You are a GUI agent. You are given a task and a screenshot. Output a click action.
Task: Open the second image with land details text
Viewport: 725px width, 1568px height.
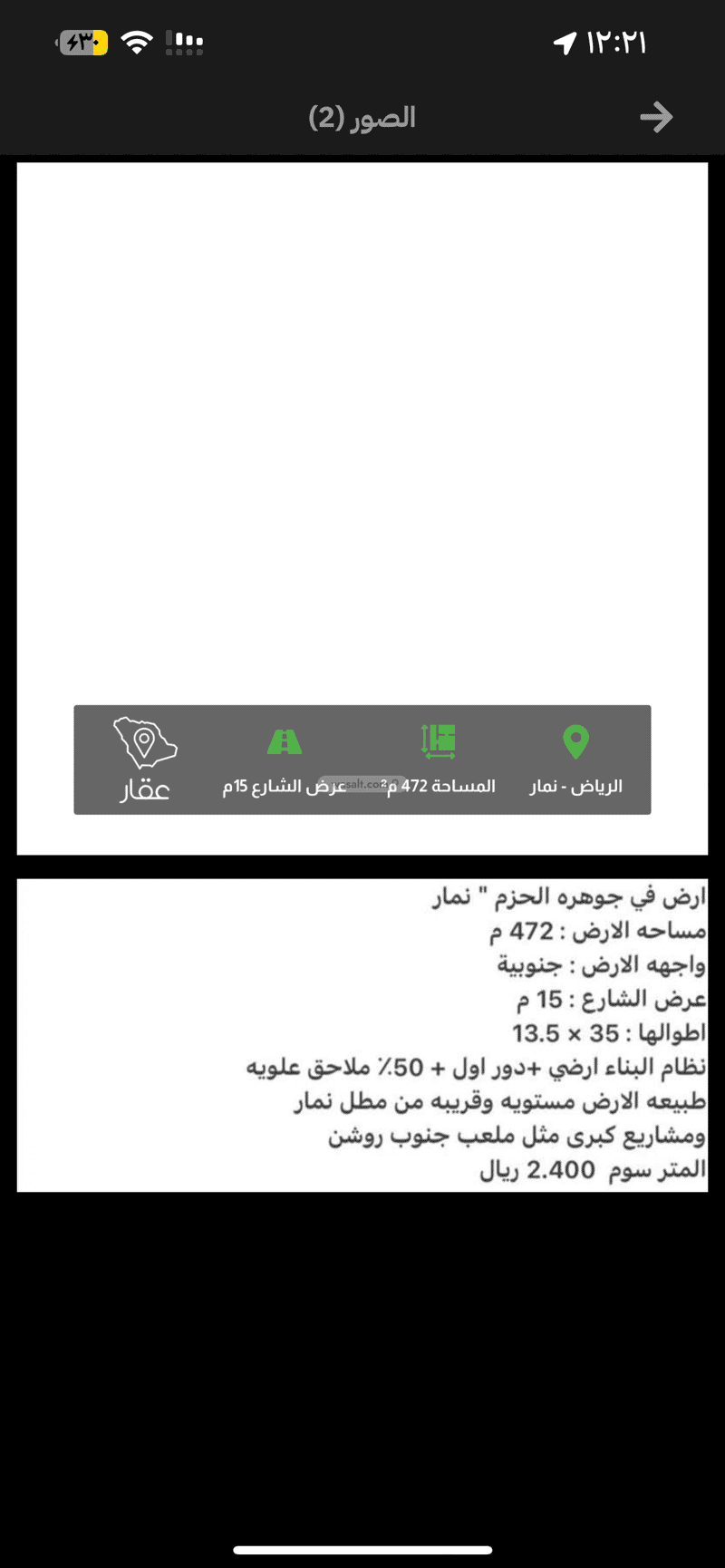click(x=362, y=1034)
